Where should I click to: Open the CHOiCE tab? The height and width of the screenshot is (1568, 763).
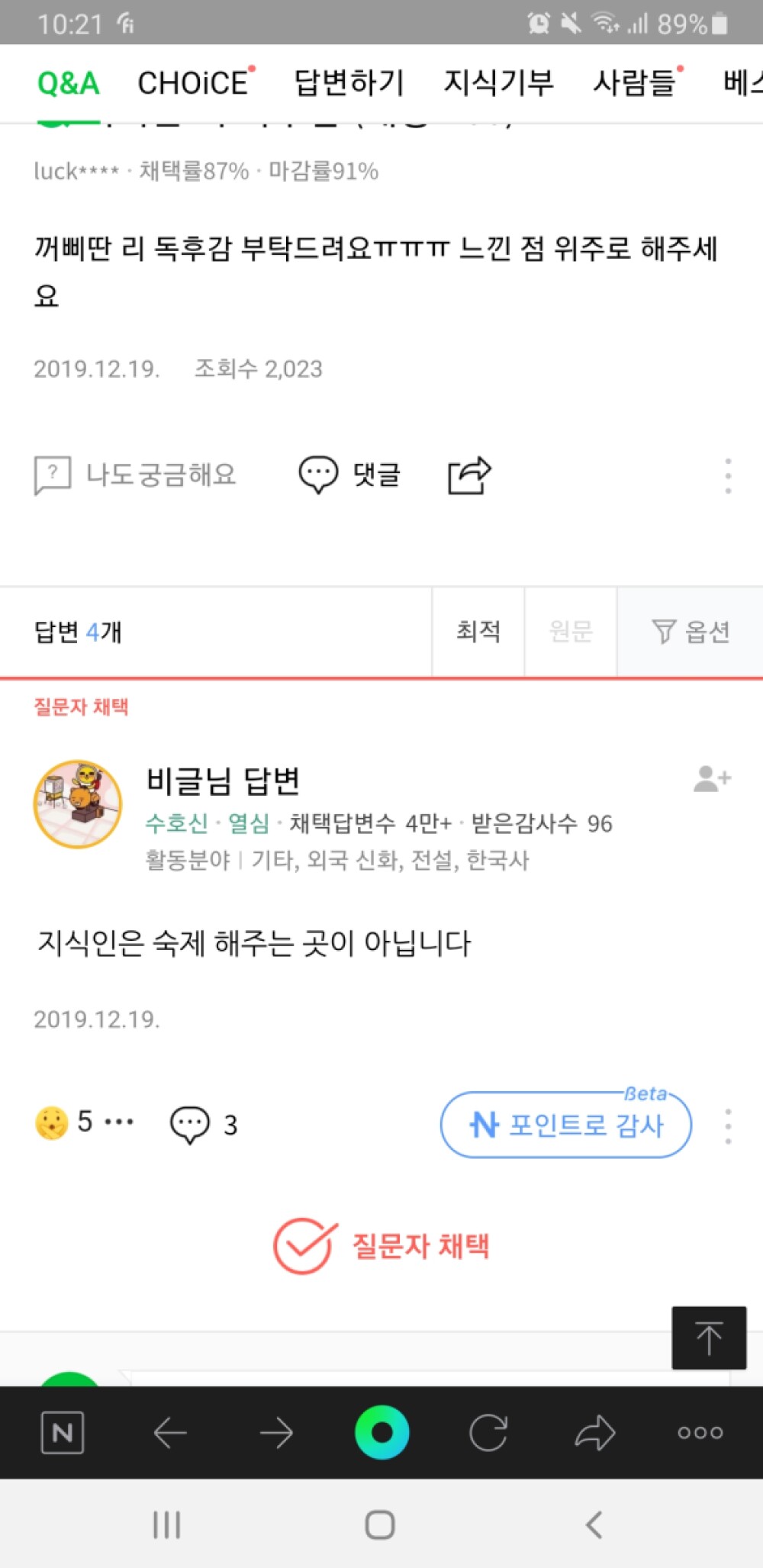193,83
